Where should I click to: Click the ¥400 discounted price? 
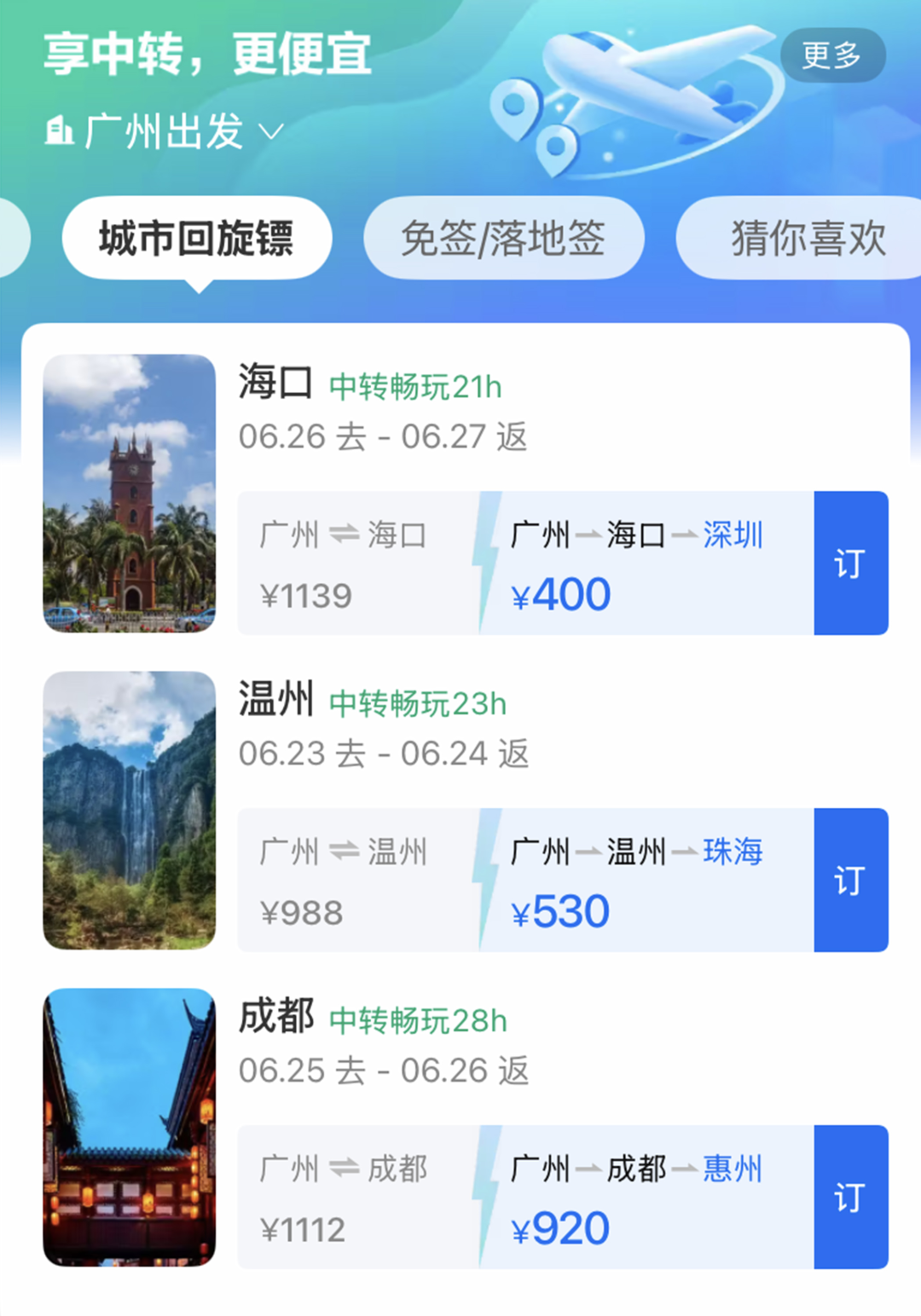point(562,593)
